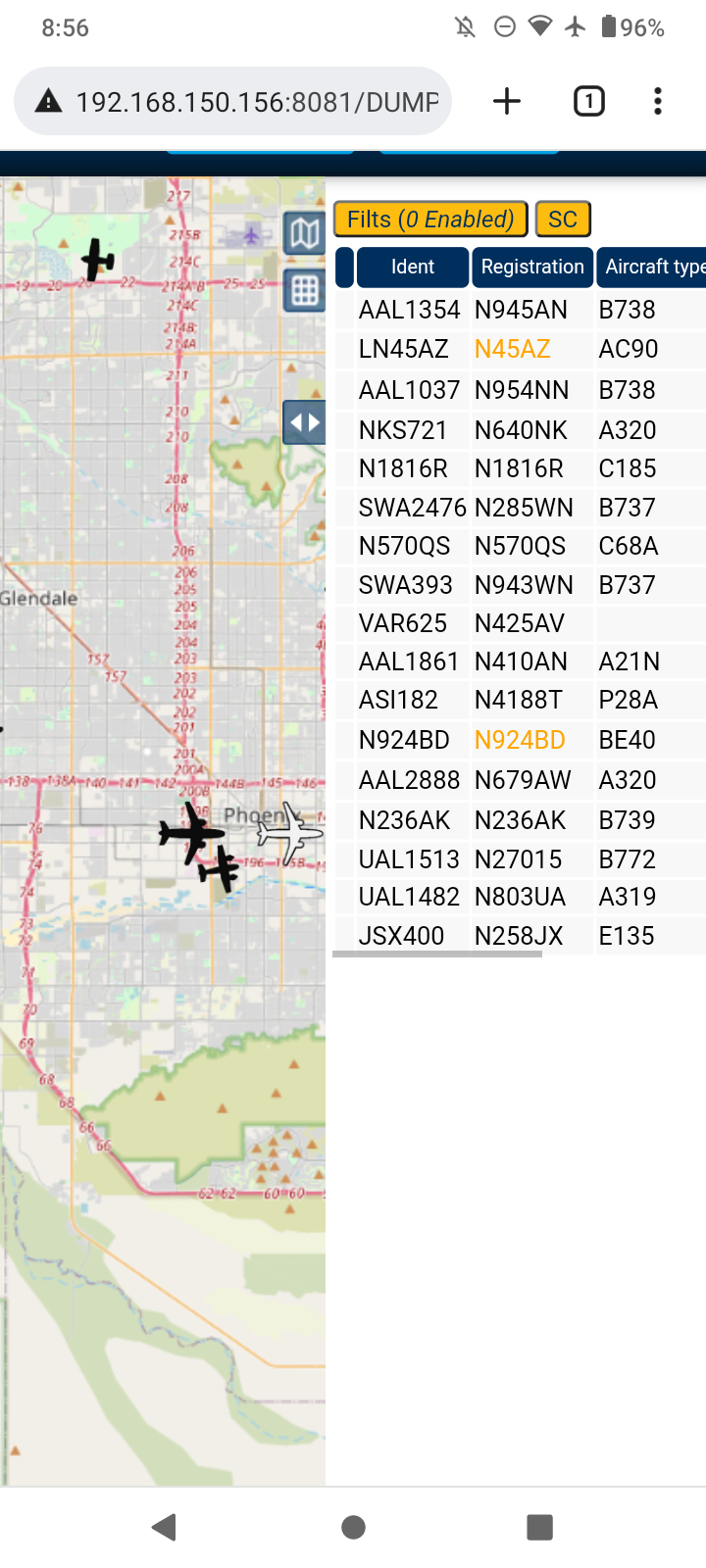The height and width of the screenshot is (1568, 706).
Task: Open the tab switcher
Action: click(588, 101)
